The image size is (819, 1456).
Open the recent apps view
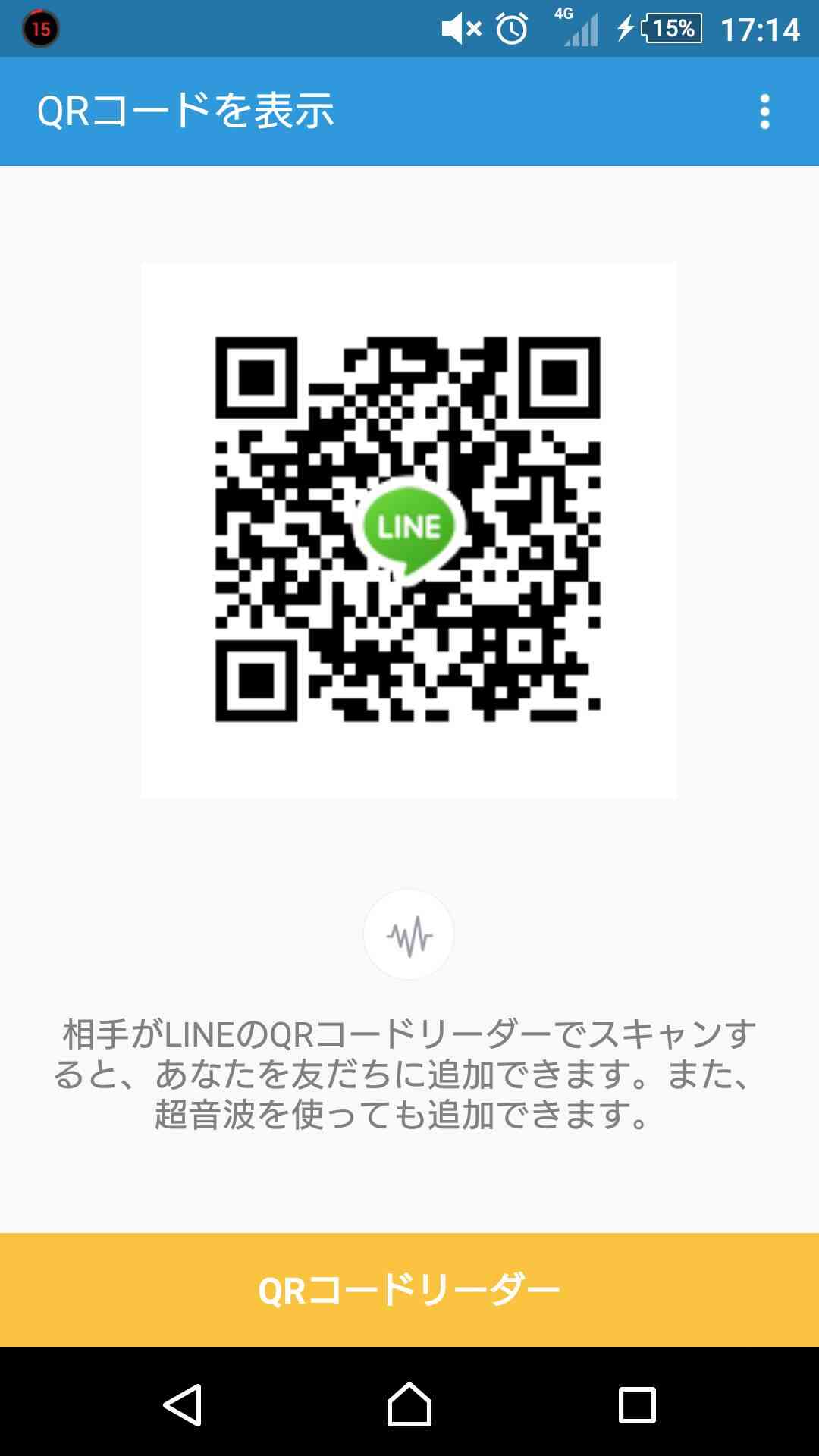(637, 1404)
